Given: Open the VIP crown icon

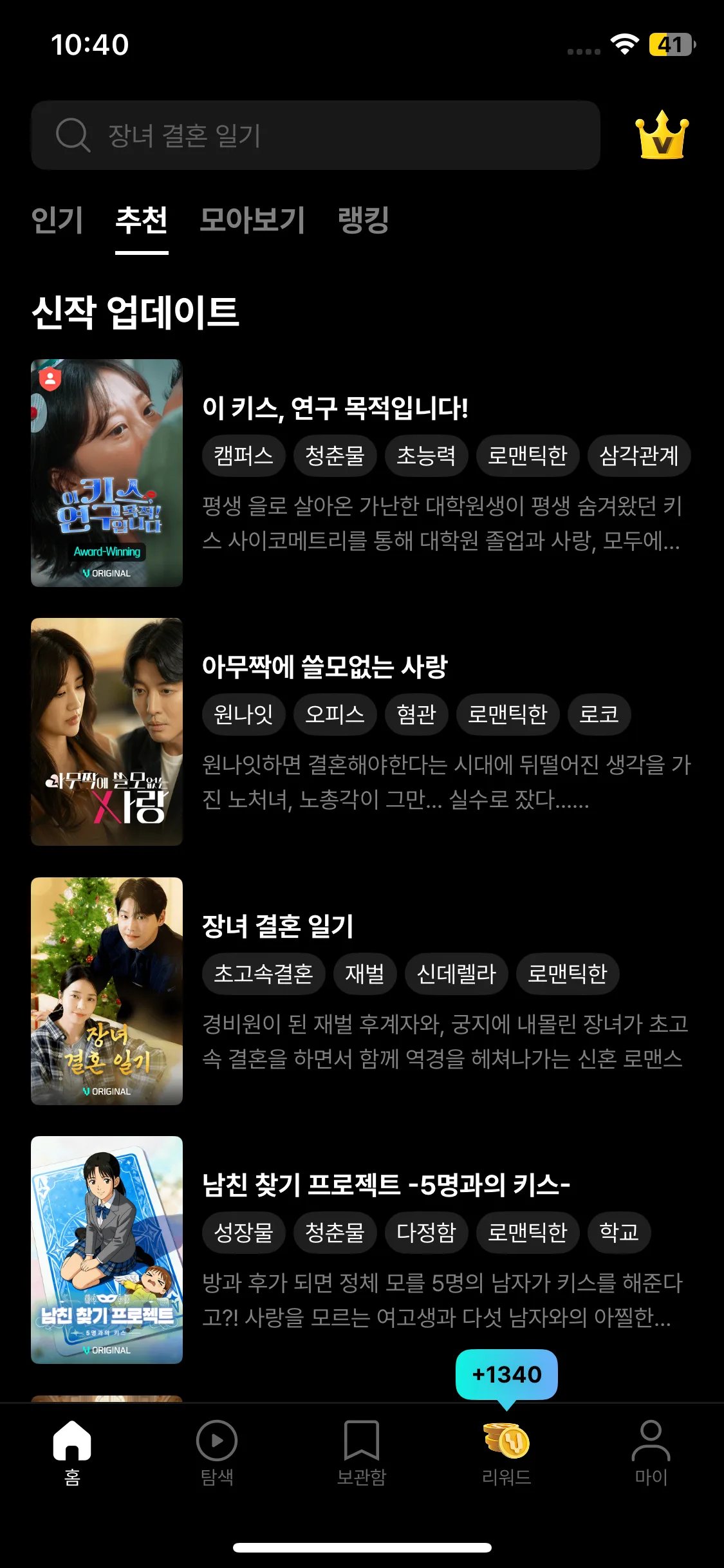Looking at the screenshot, I should tap(662, 135).
